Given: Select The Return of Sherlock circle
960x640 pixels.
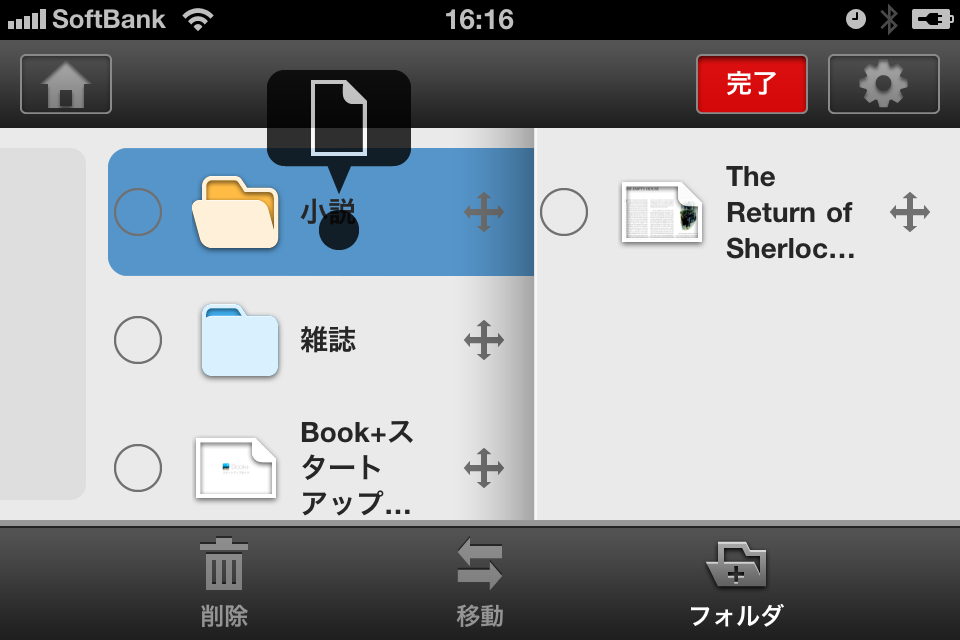Looking at the screenshot, I should coord(564,212).
